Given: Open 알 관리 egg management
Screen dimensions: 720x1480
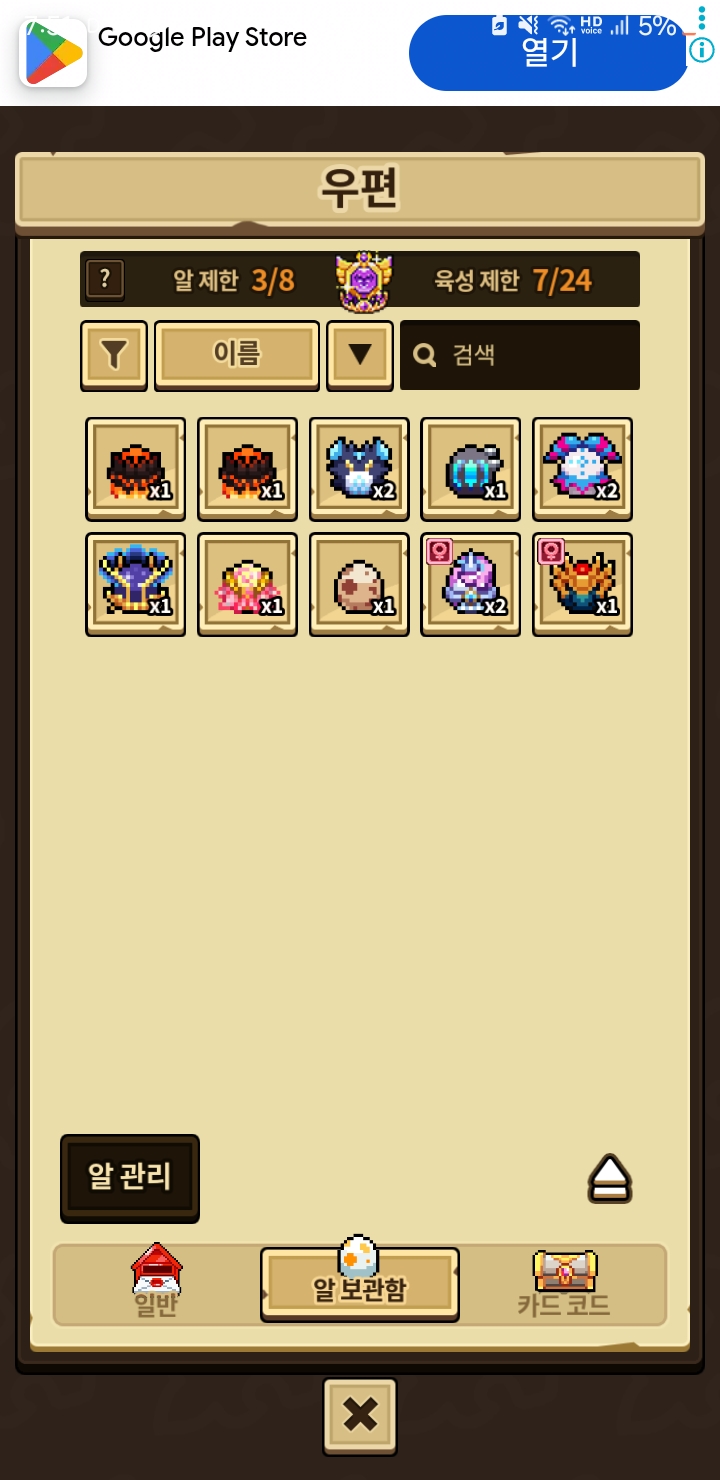Looking at the screenshot, I should point(130,1177).
